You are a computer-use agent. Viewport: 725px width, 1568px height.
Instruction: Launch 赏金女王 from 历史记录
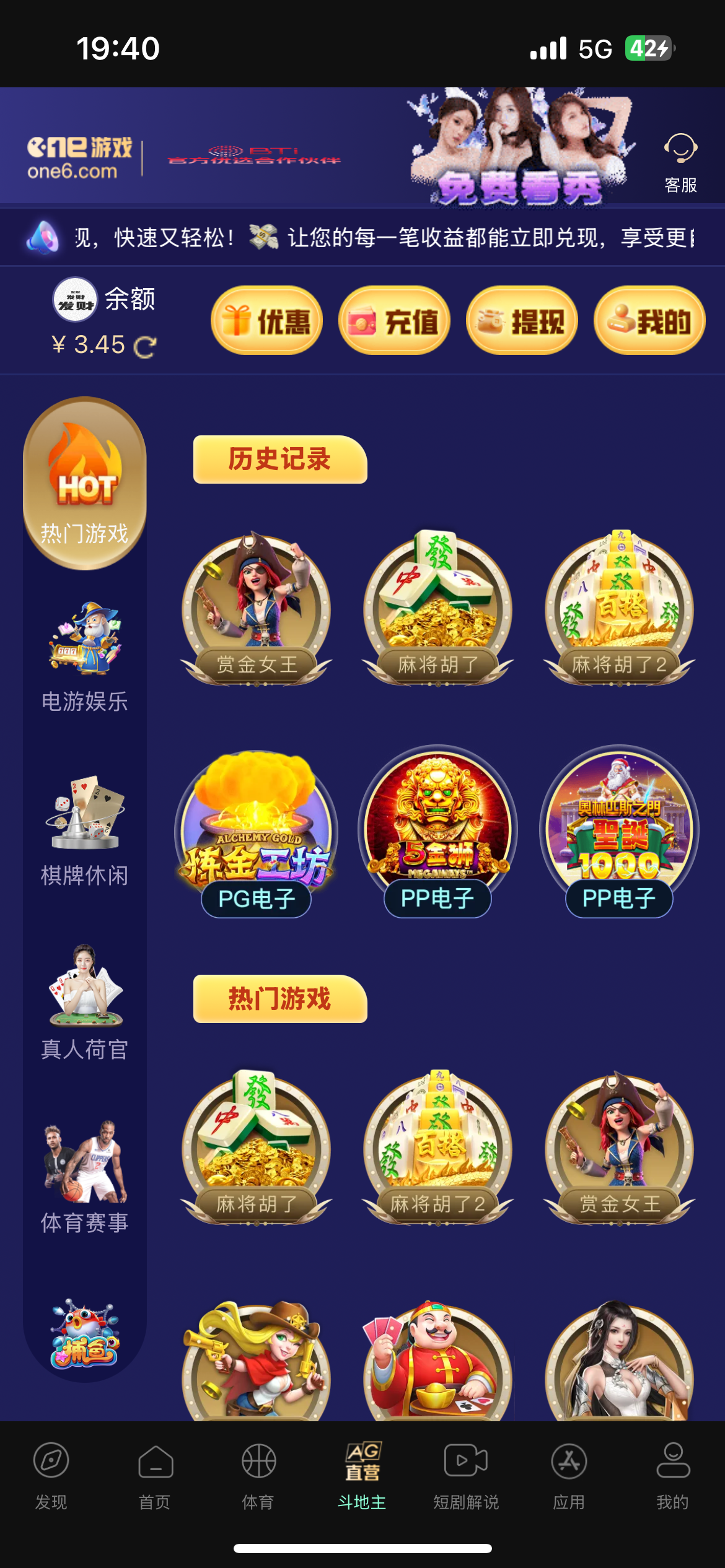pyautogui.click(x=256, y=610)
